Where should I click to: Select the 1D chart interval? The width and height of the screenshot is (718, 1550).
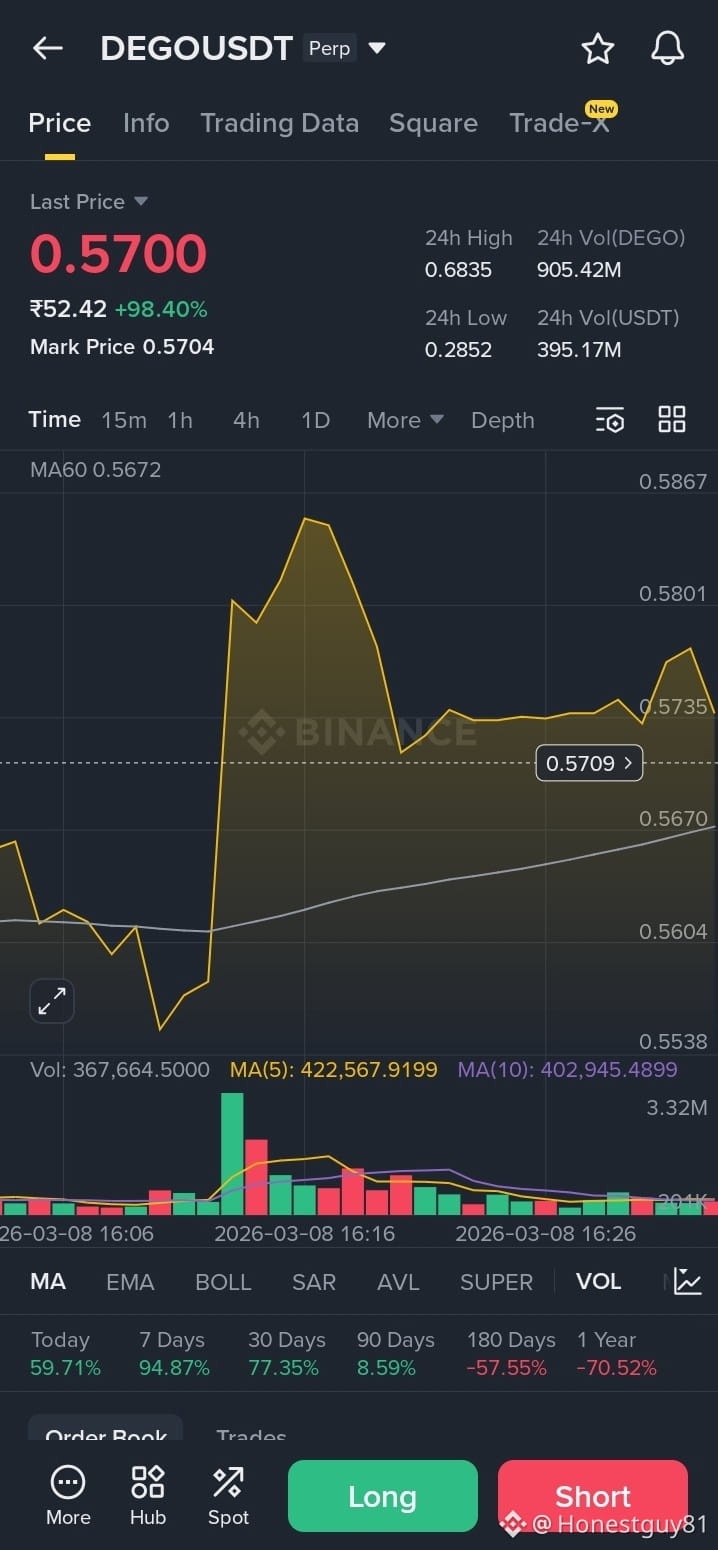(x=315, y=420)
